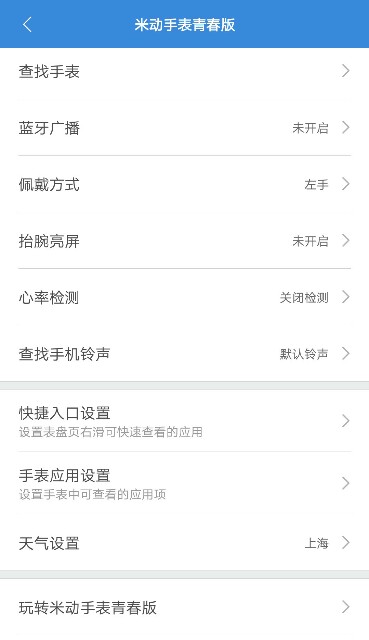Go back using the header arrow
Screen dimensions: 369x640
coord(27,24)
